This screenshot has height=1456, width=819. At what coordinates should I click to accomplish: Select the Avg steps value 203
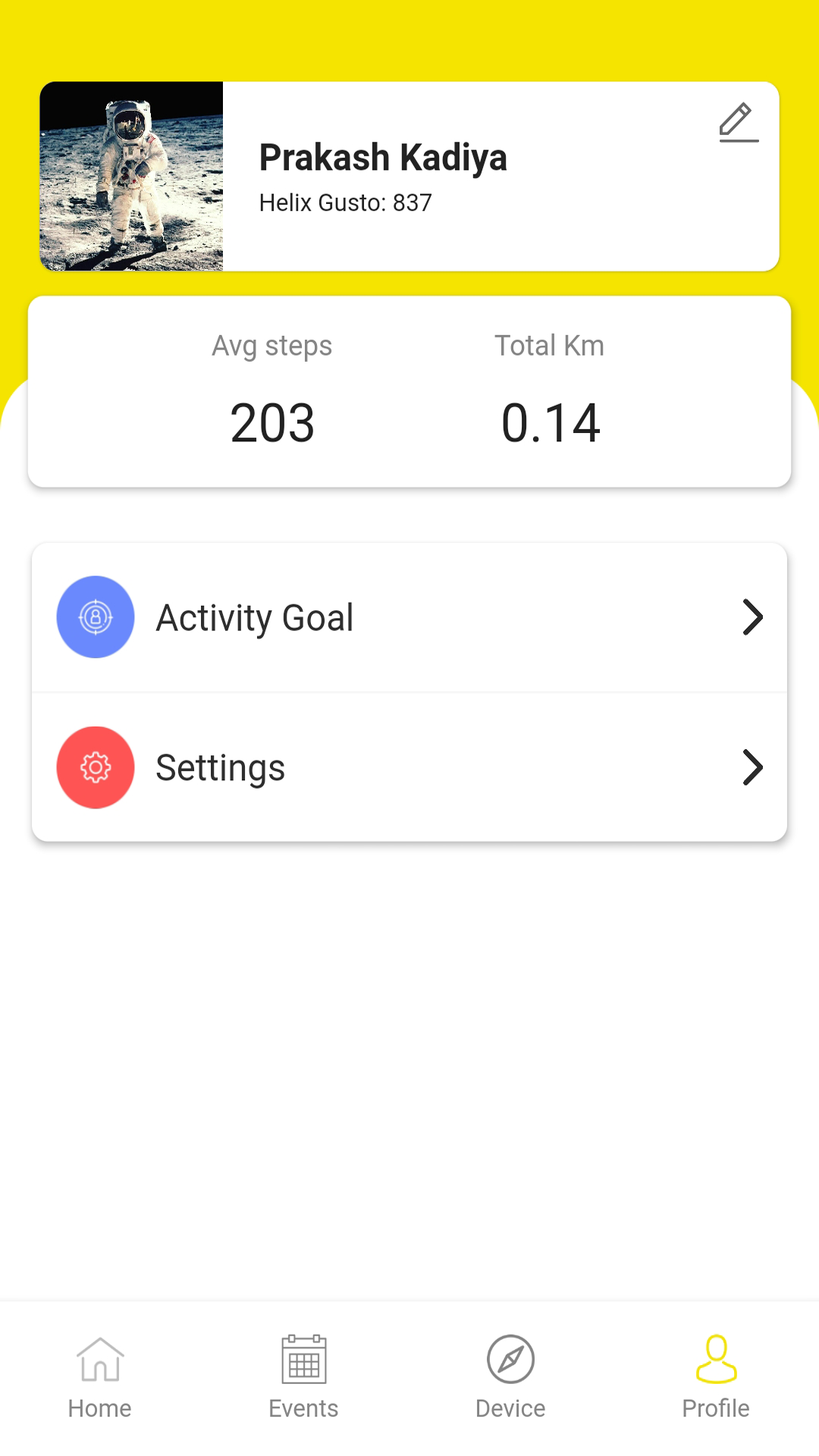click(272, 423)
